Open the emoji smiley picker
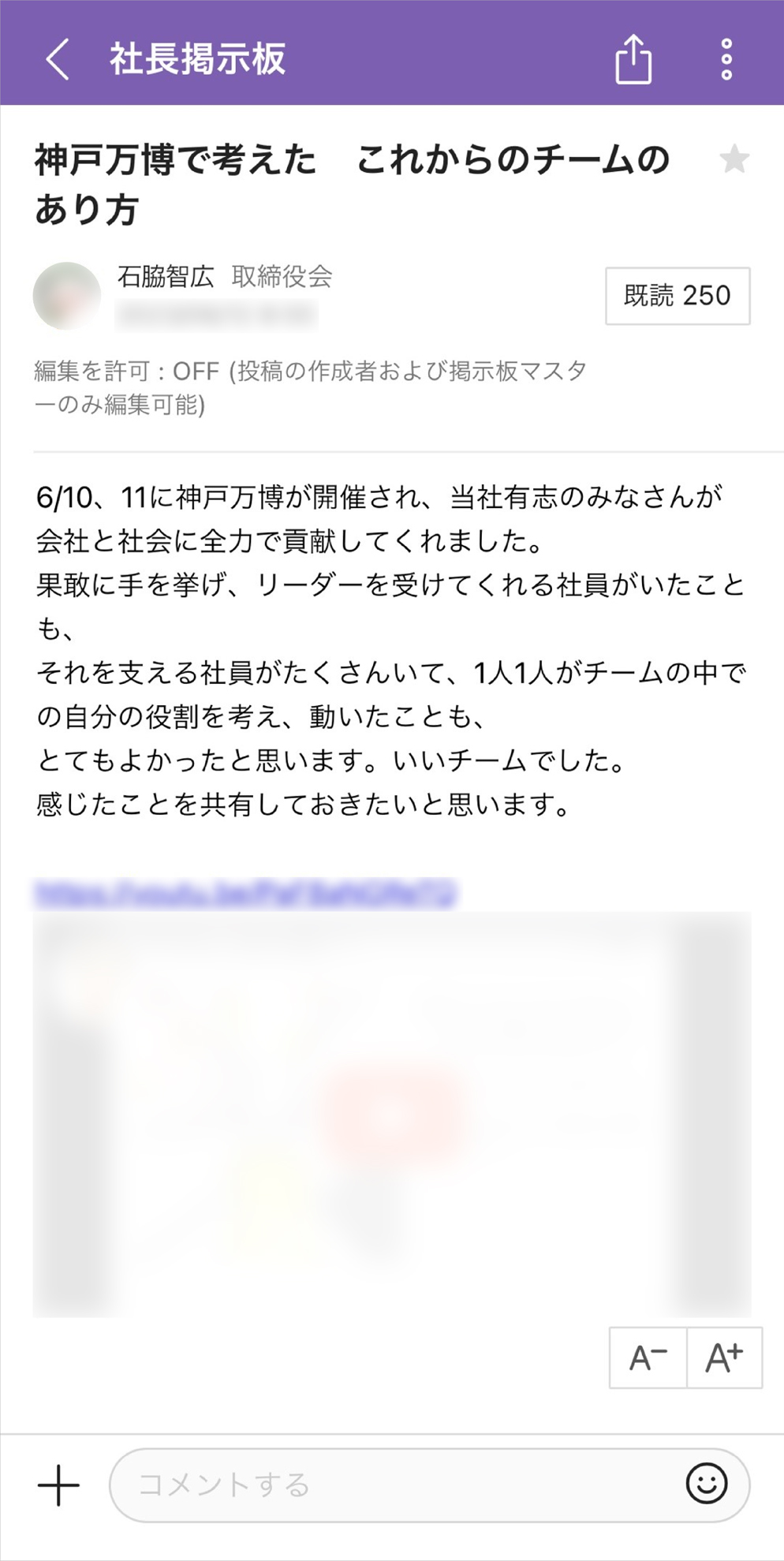This screenshot has width=784, height=1561. (x=706, y=1484)
